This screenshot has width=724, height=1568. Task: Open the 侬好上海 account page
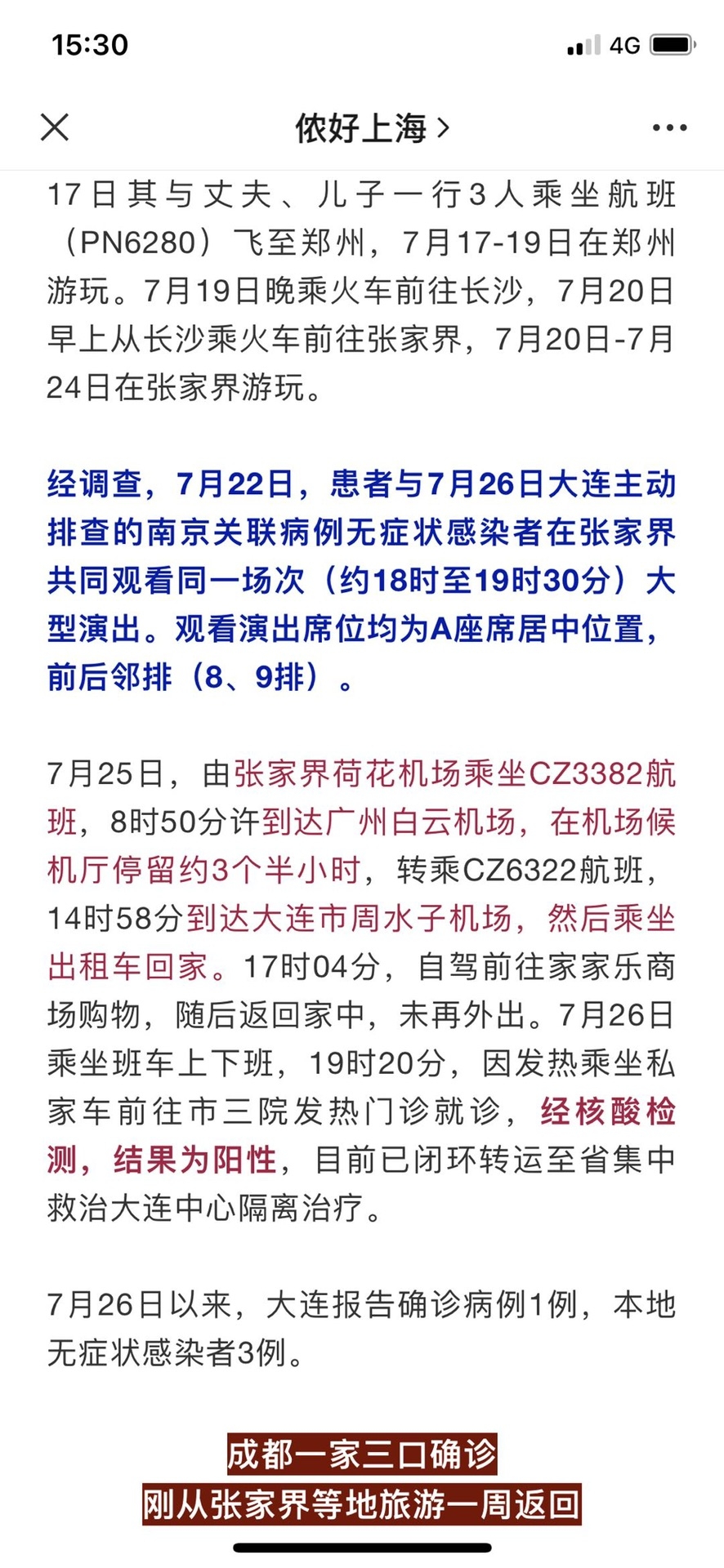372,127
